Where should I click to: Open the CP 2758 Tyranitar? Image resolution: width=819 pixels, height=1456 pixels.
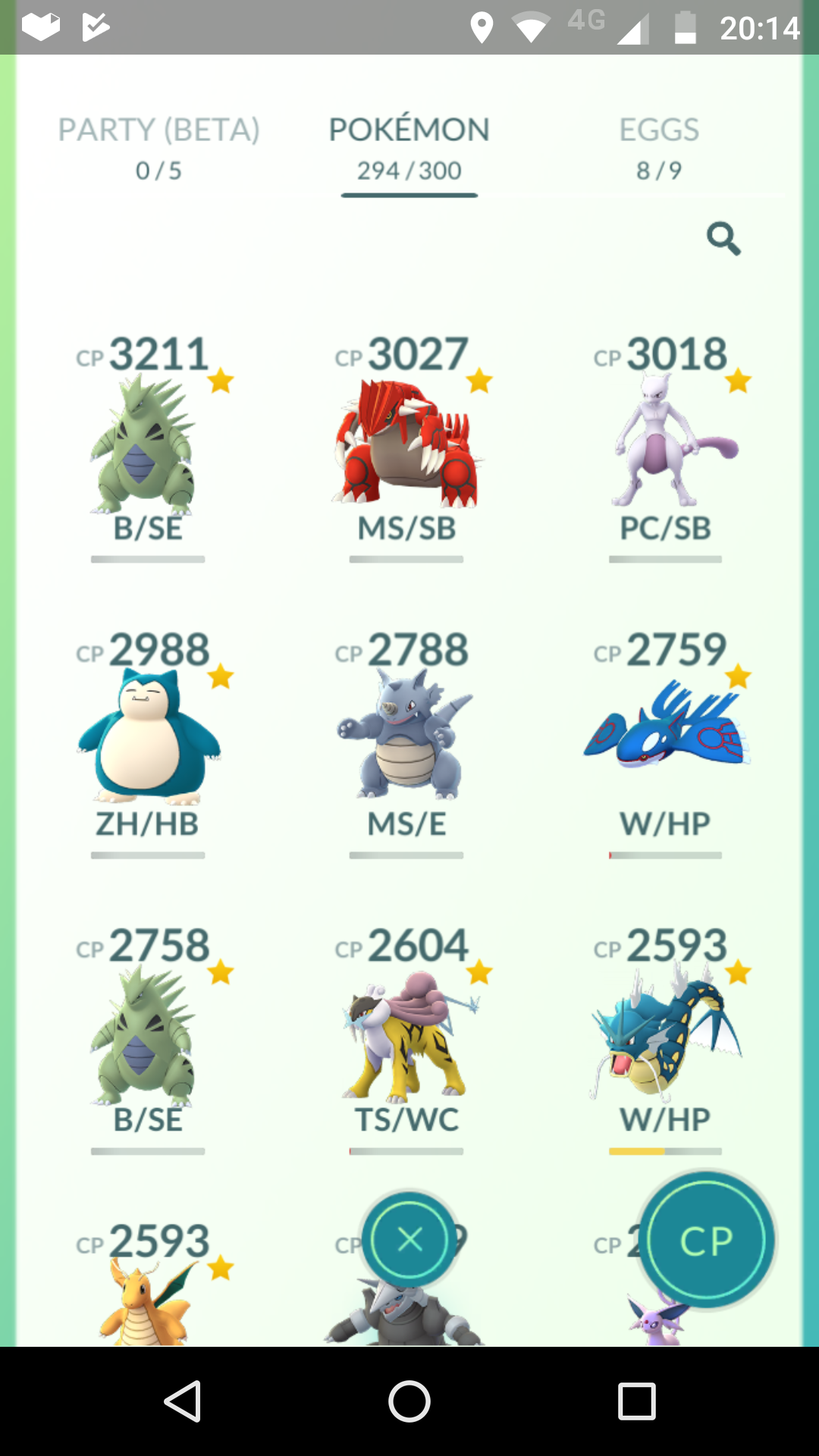(x=148, y=1039)
